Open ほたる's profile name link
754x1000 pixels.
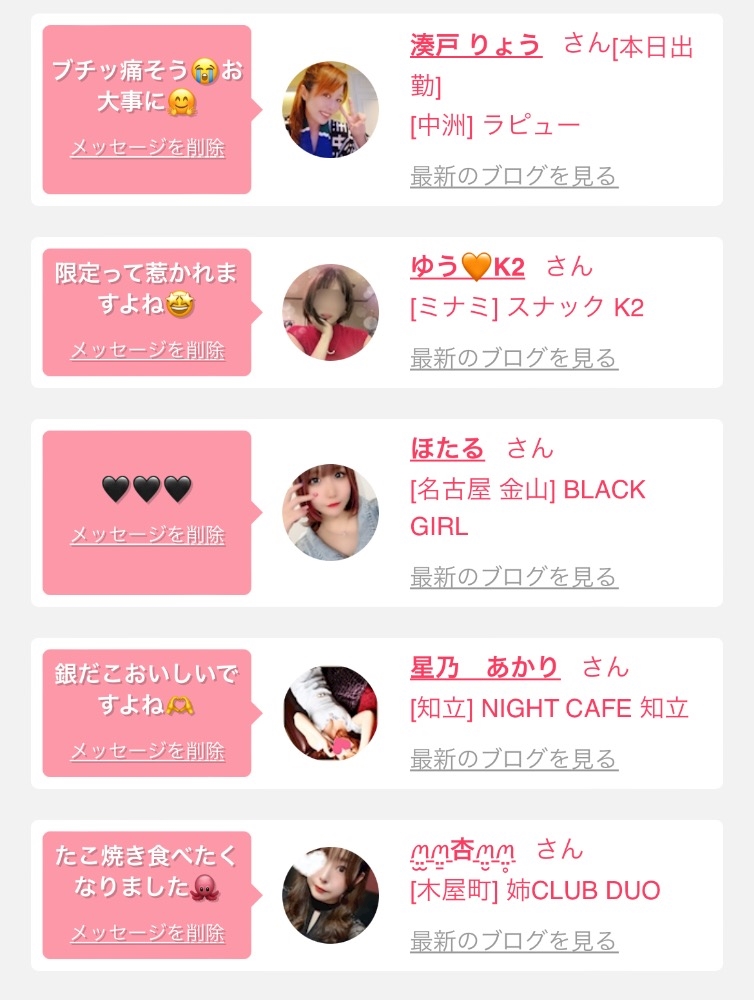[447, 448]
